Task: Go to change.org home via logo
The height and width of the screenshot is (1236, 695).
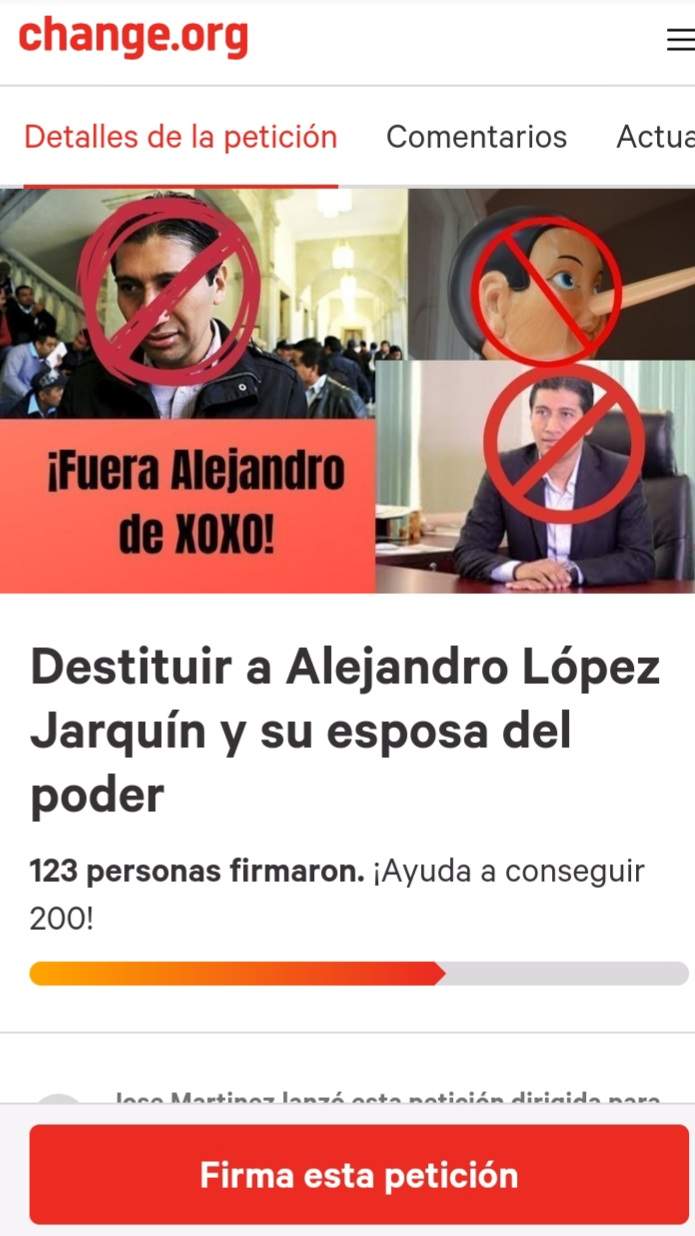Action: [x=133, y=37]
